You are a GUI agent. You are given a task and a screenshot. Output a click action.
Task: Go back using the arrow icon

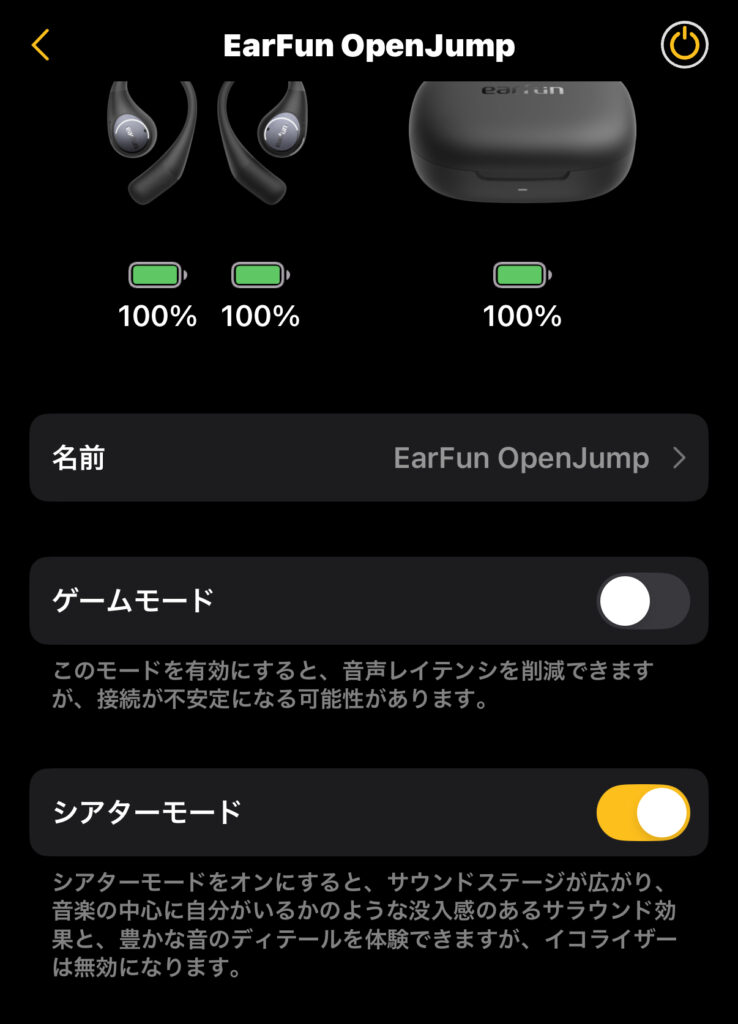click(40, 45)
